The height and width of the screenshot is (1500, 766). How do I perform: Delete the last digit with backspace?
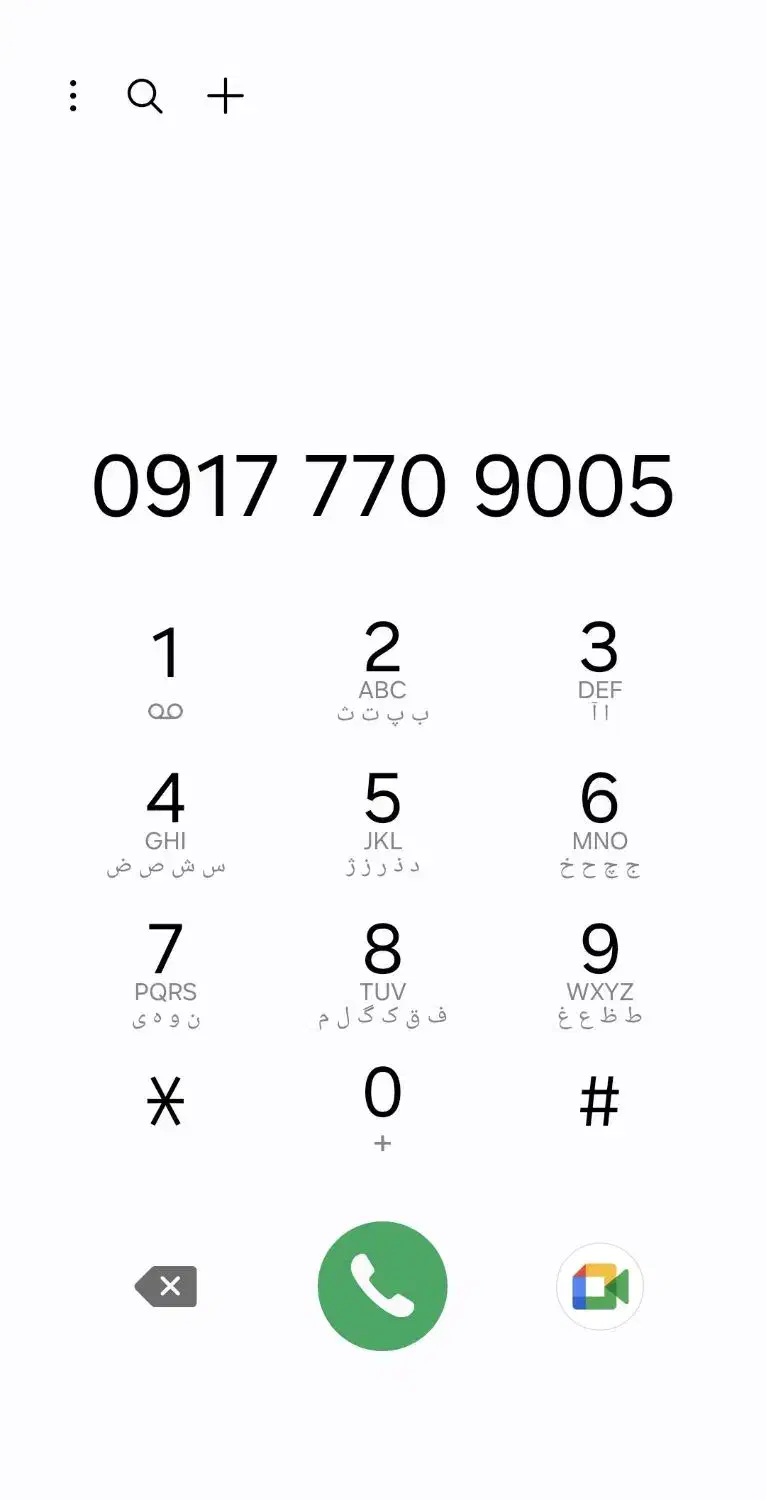point(167,1286)
